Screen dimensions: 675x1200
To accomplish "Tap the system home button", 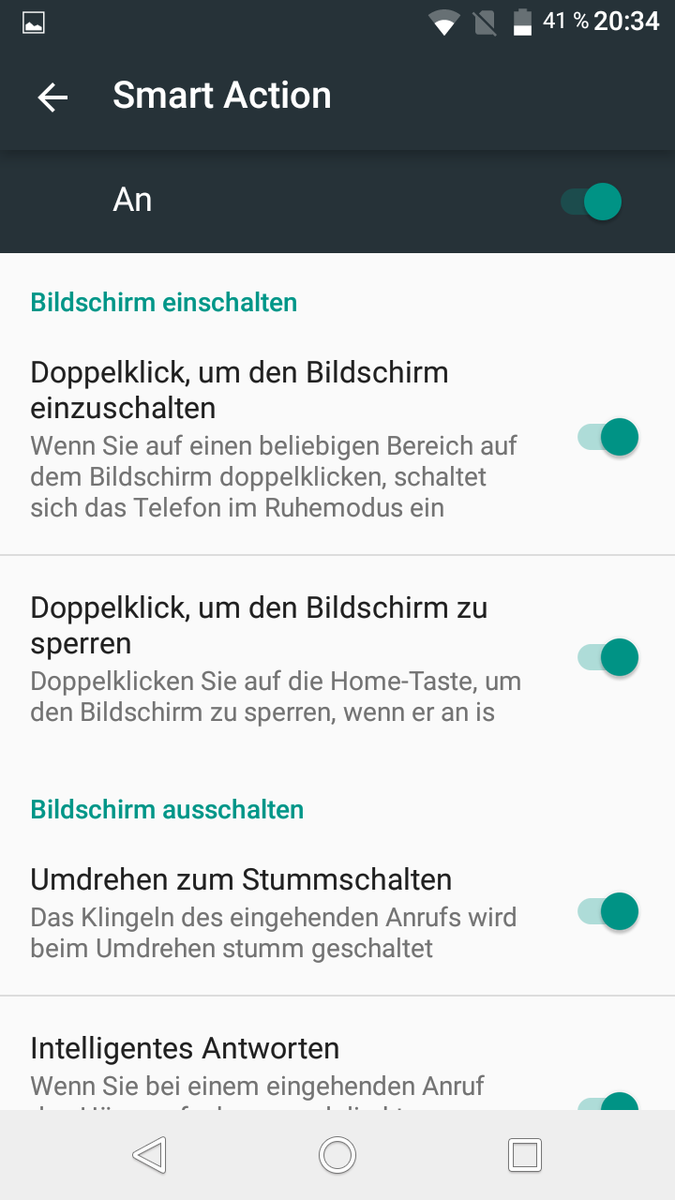I will 337,1155.
